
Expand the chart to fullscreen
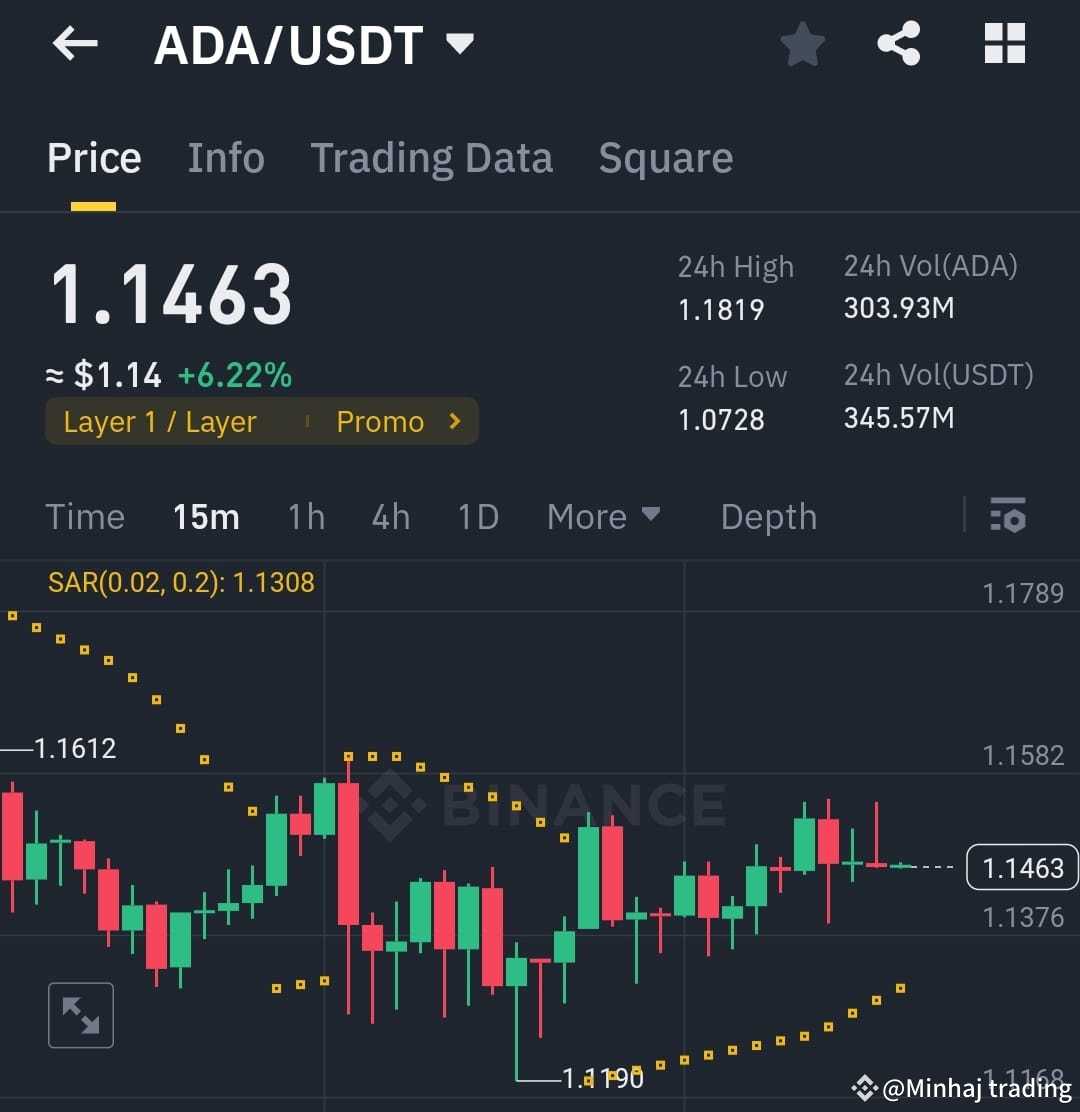point(80,1015)
